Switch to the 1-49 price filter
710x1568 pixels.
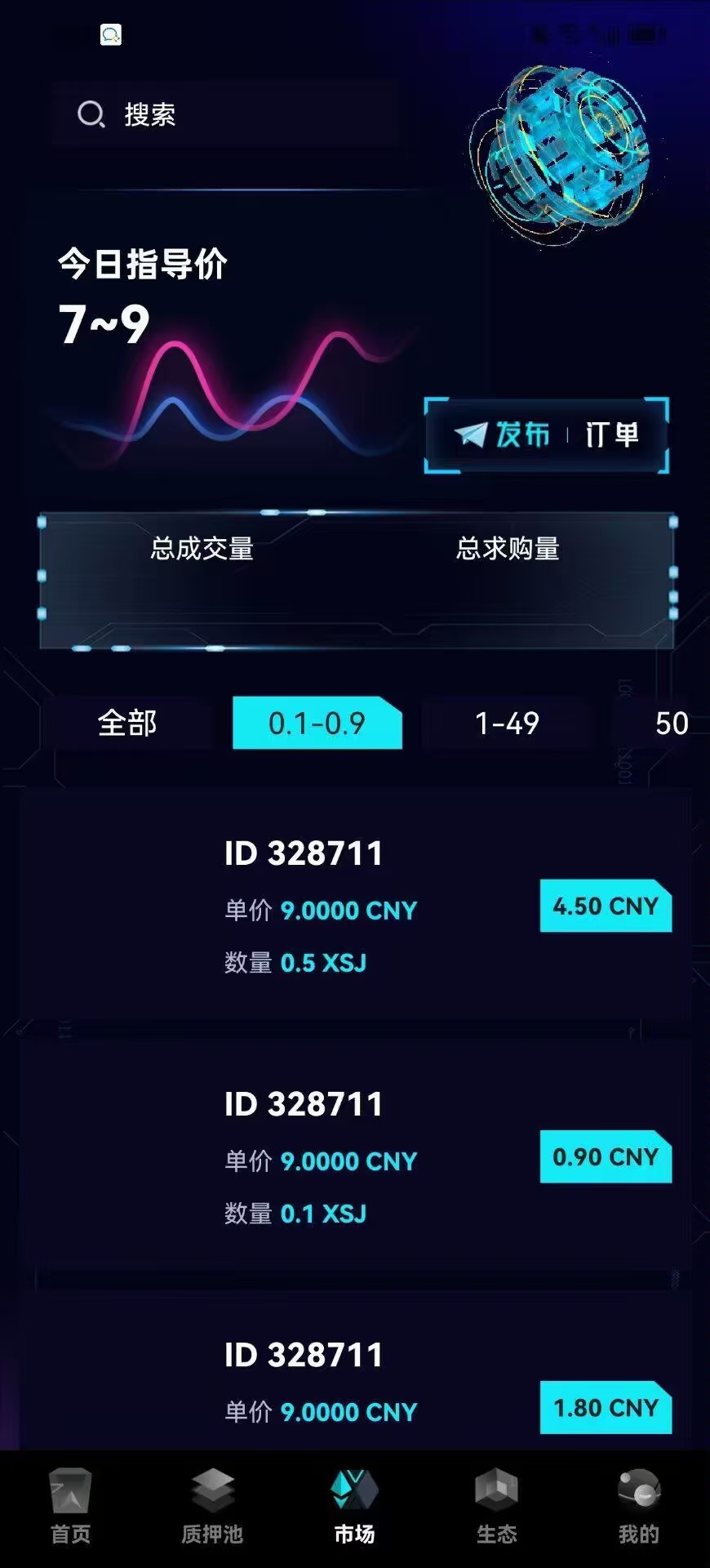(506, 724)
